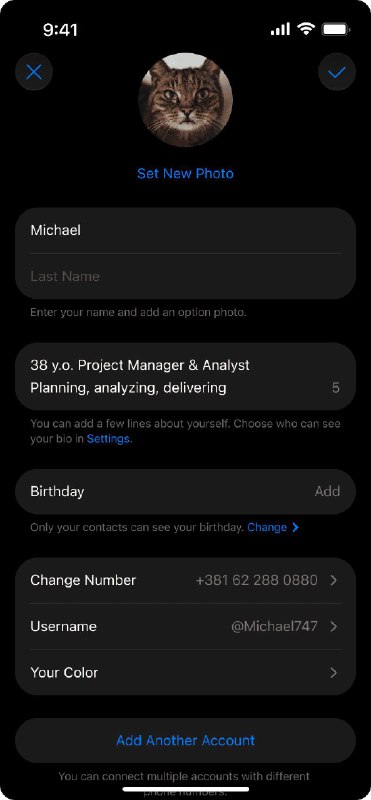Close the profile editor with the X
The image size is (371, 800).
[34, 72]
